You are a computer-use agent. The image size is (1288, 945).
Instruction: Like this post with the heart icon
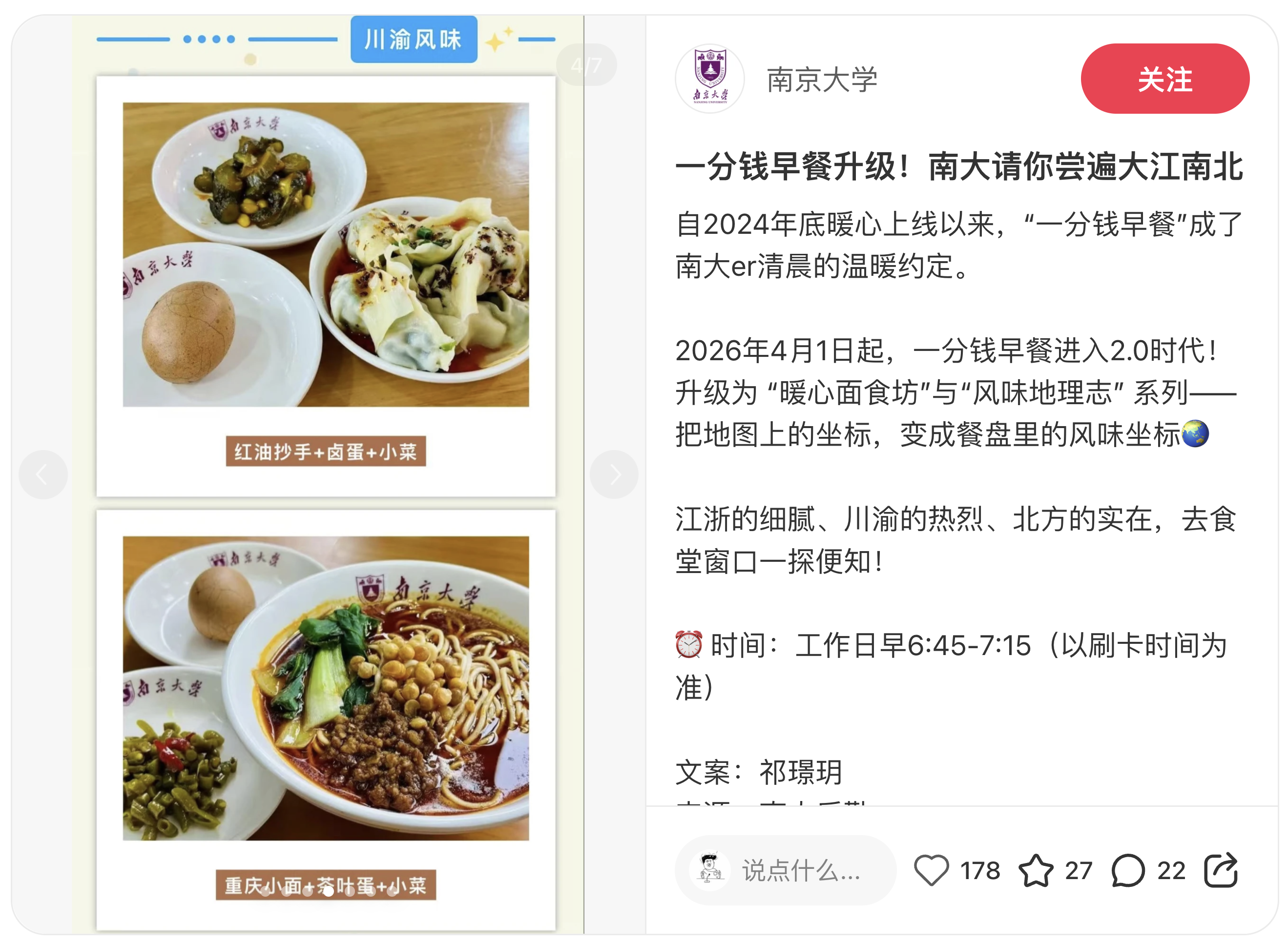point(931,870)
